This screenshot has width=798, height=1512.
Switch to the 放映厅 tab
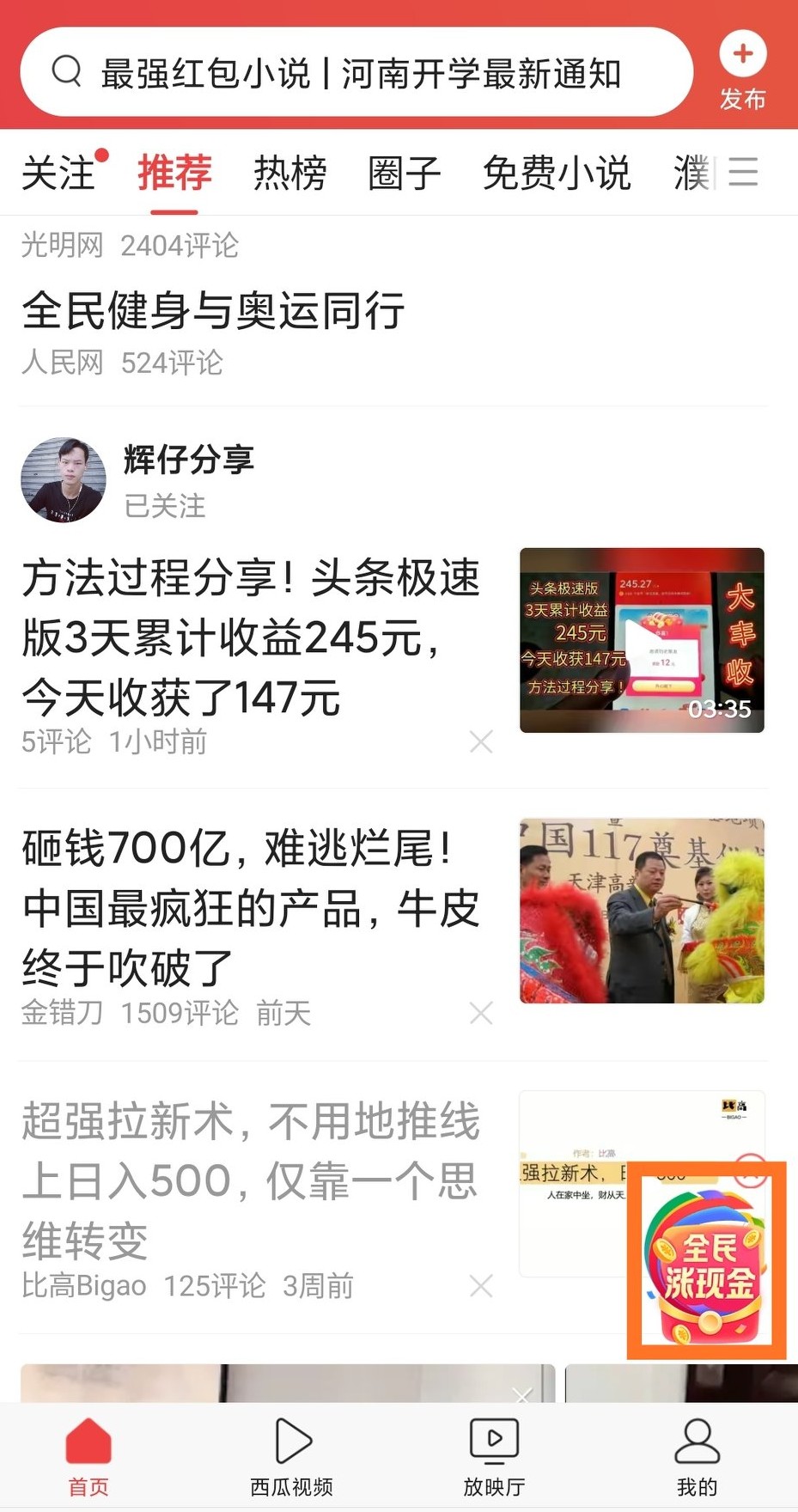coord(494,1456)
